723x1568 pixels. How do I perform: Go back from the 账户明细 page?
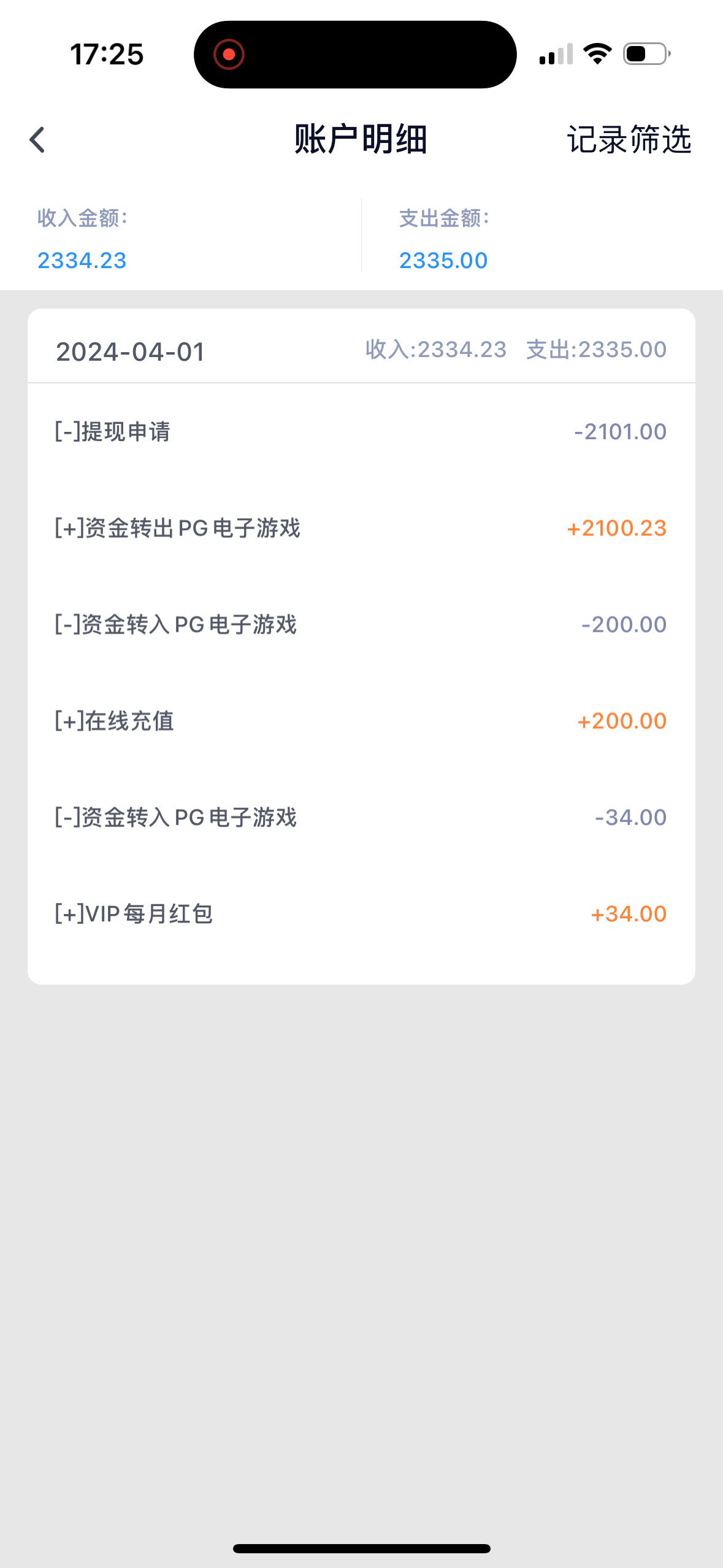pyautogui.click(x=37, y=140)
